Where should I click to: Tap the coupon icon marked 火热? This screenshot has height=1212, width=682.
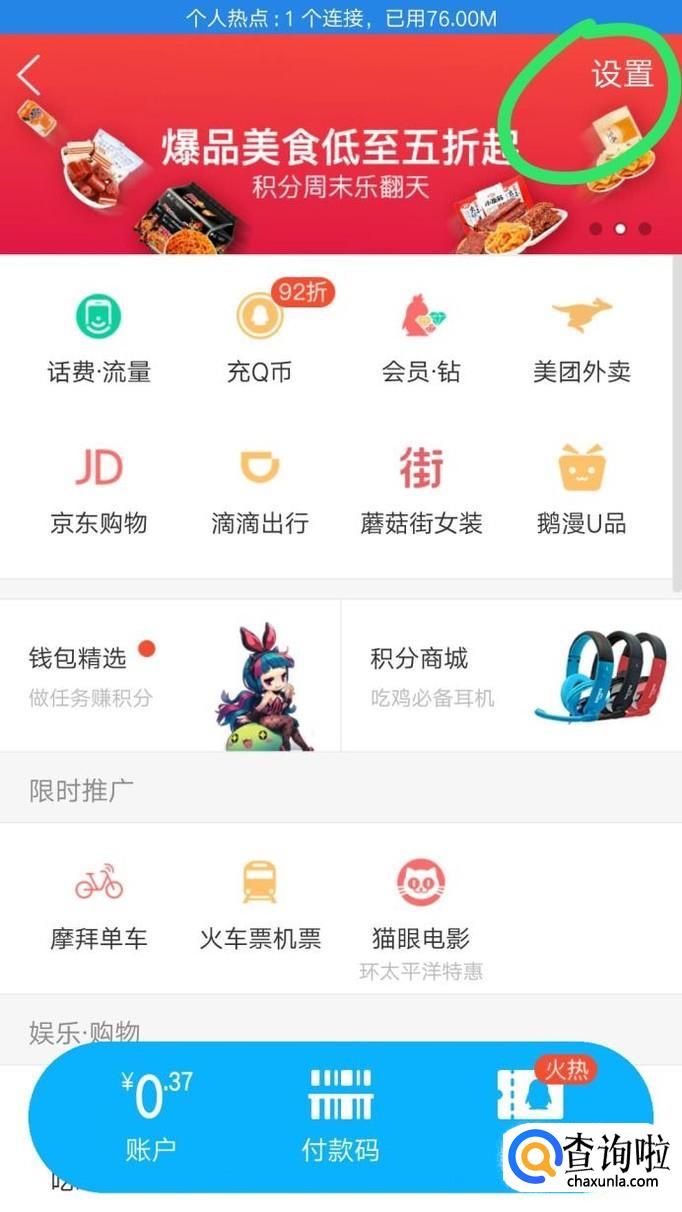[531, 1095]
